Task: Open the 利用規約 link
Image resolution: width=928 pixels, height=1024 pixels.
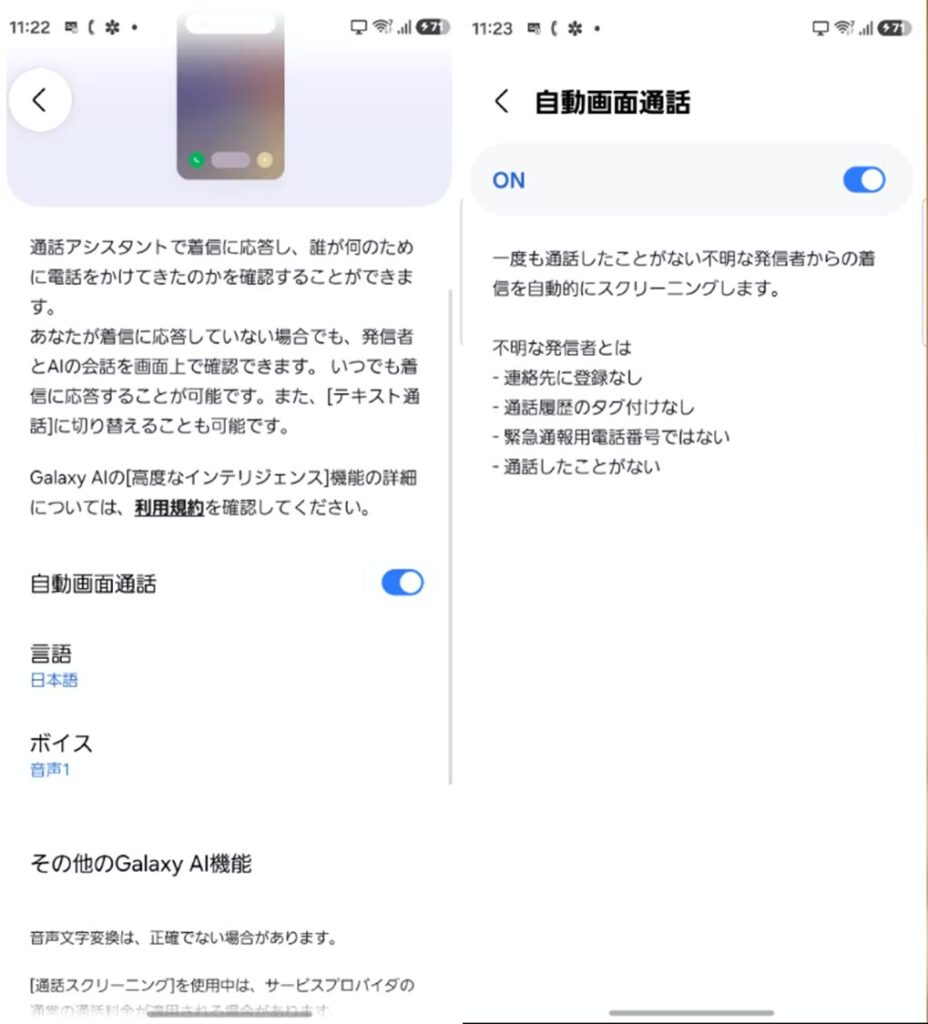Action: tap(169, 508)
